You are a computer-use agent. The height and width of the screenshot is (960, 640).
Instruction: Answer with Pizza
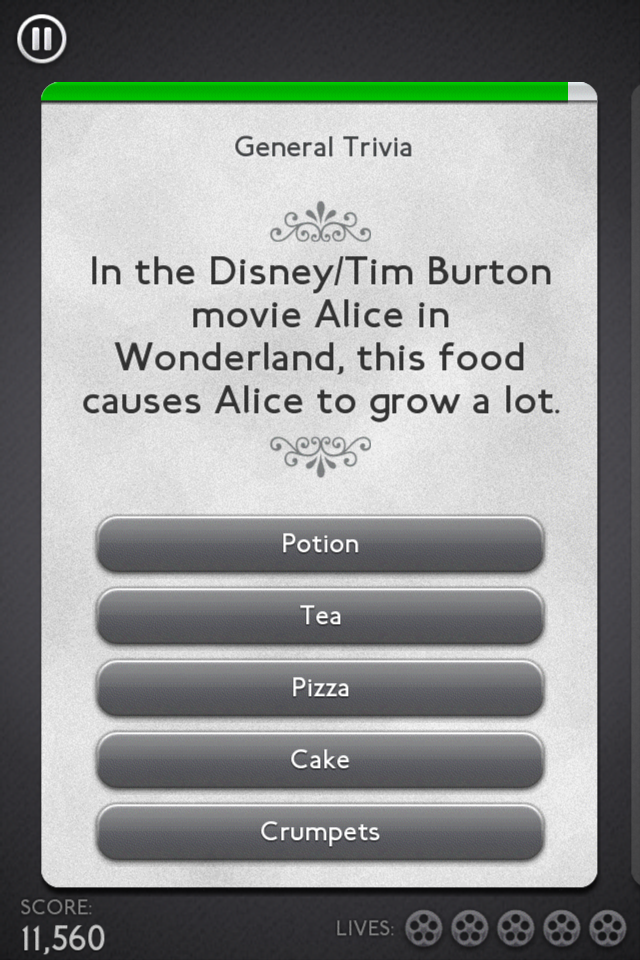click(x=320, y=688)
